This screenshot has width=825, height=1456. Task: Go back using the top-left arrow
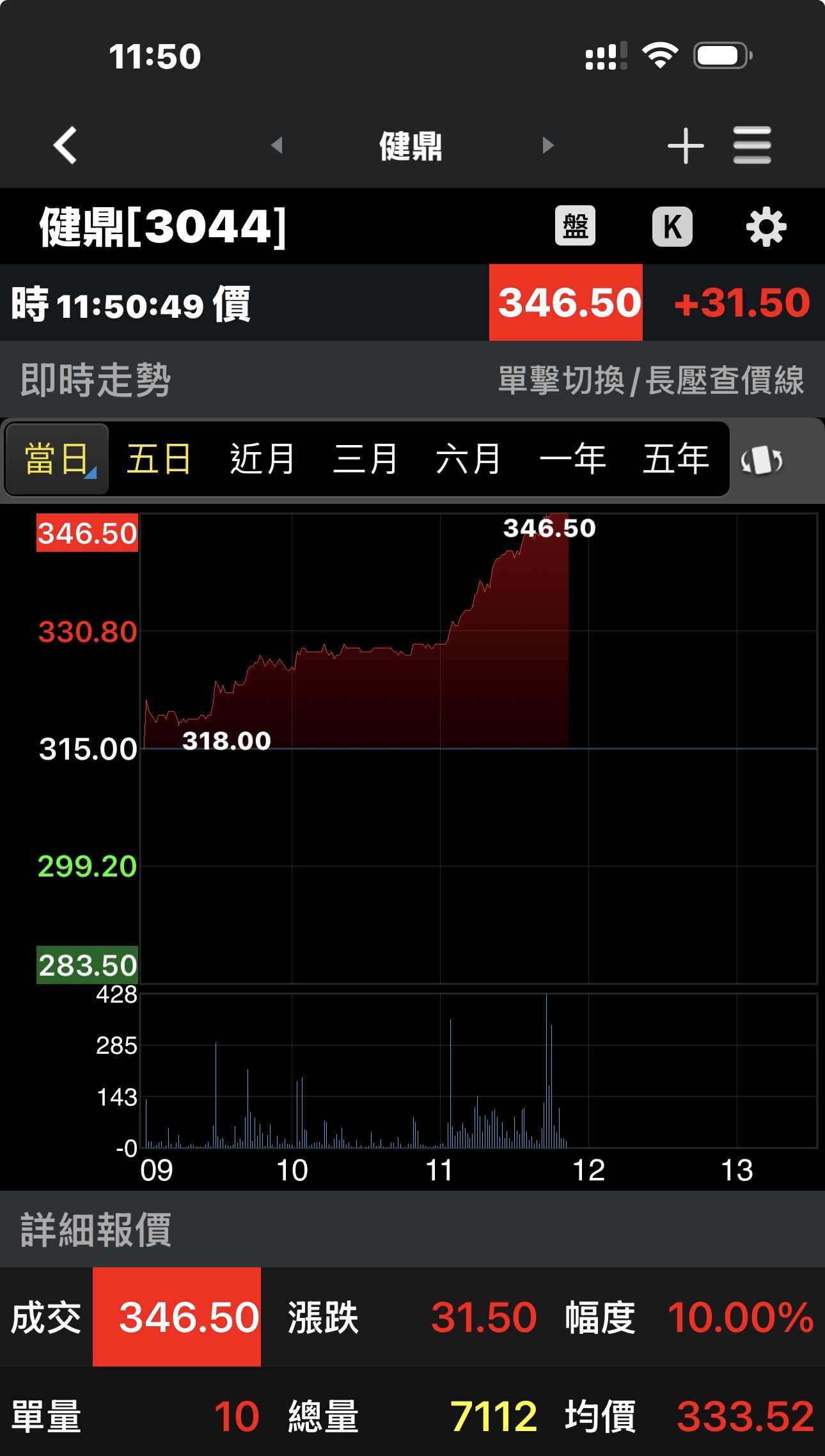(65, 145)
